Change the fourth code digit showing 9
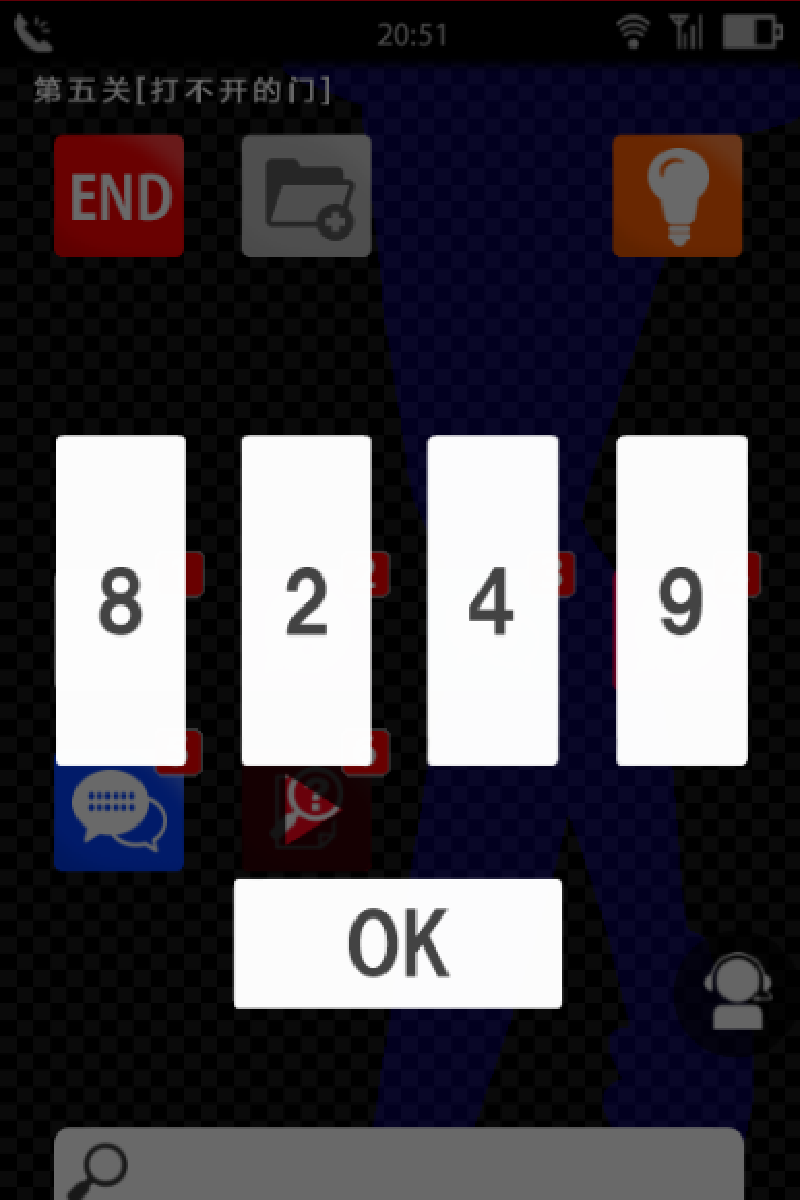The image size is (800, 1200). (681, 601)
